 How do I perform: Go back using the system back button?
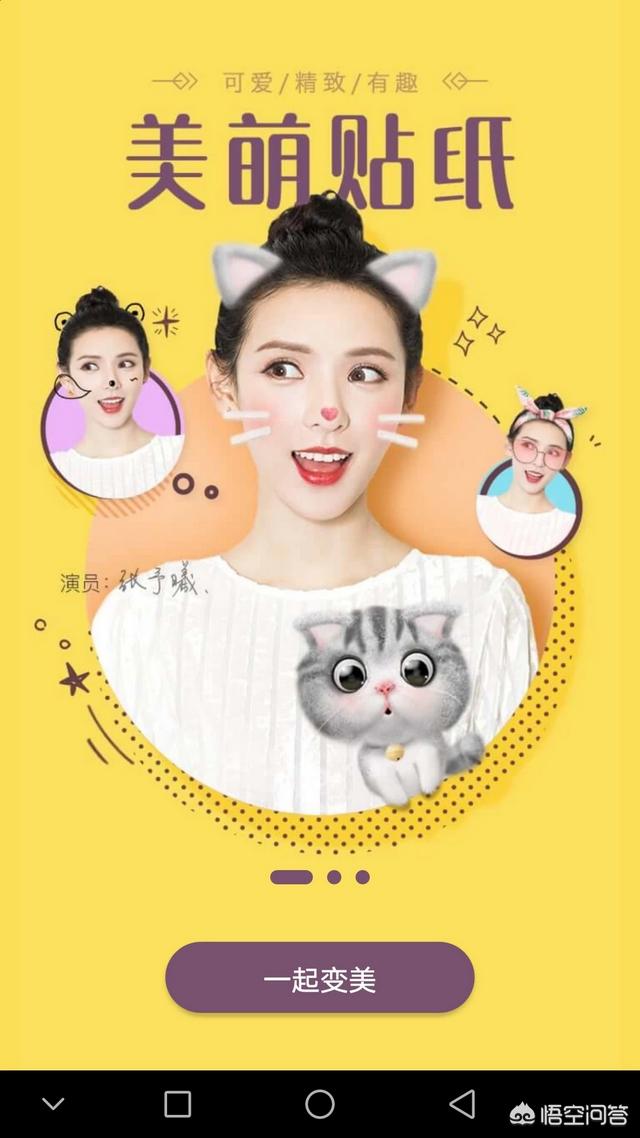(462, 1104)
